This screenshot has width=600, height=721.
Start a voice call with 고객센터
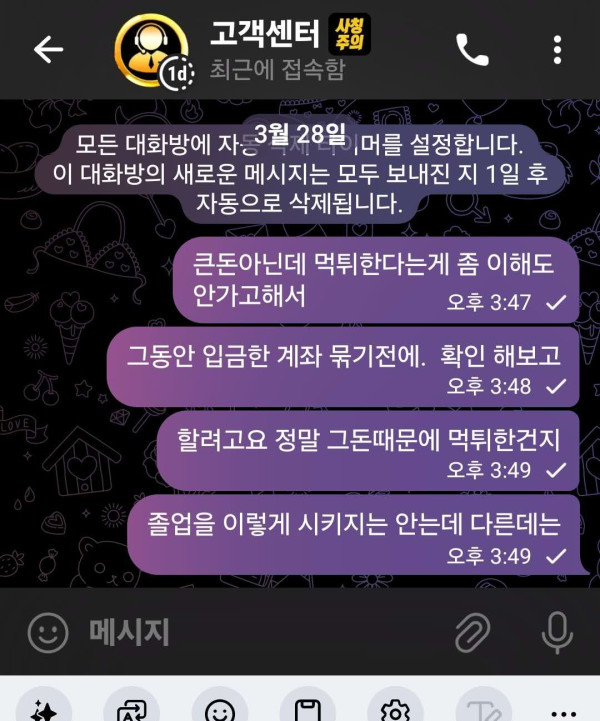tap(472, 50)
